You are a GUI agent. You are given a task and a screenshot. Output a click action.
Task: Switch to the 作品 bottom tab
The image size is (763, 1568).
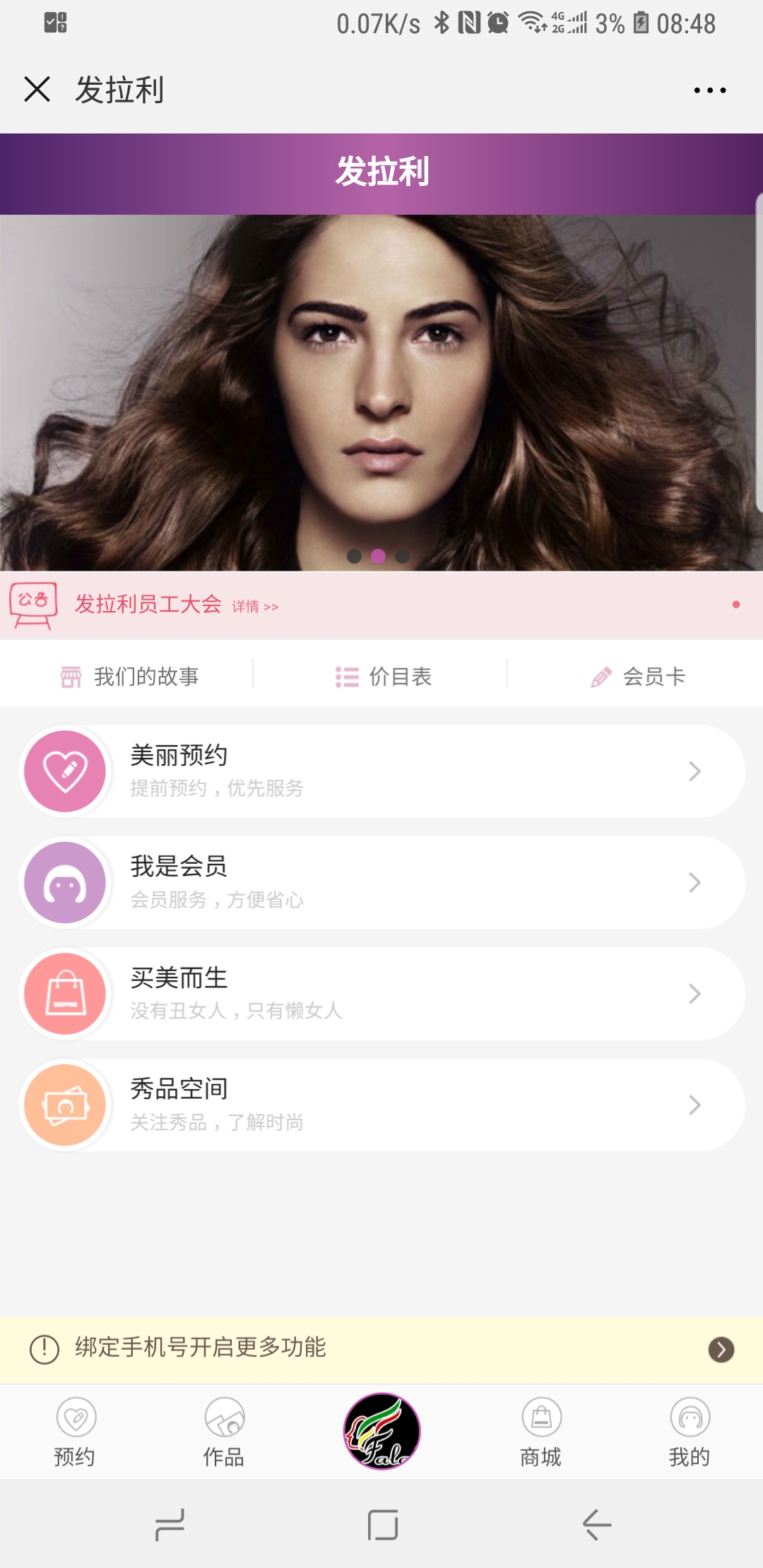point(224,1432)
